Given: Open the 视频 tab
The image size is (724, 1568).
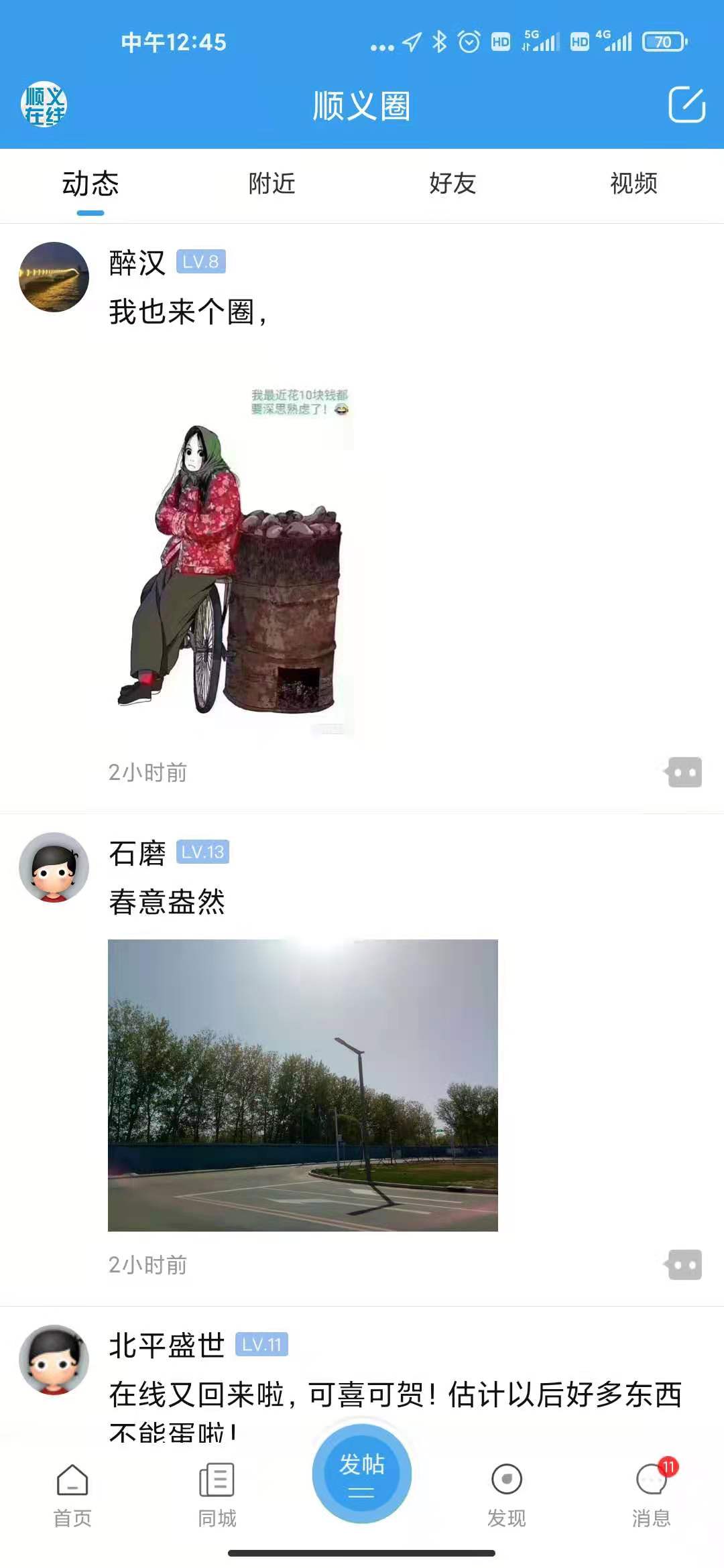Looking at the screenshot, I should [633, 184].
